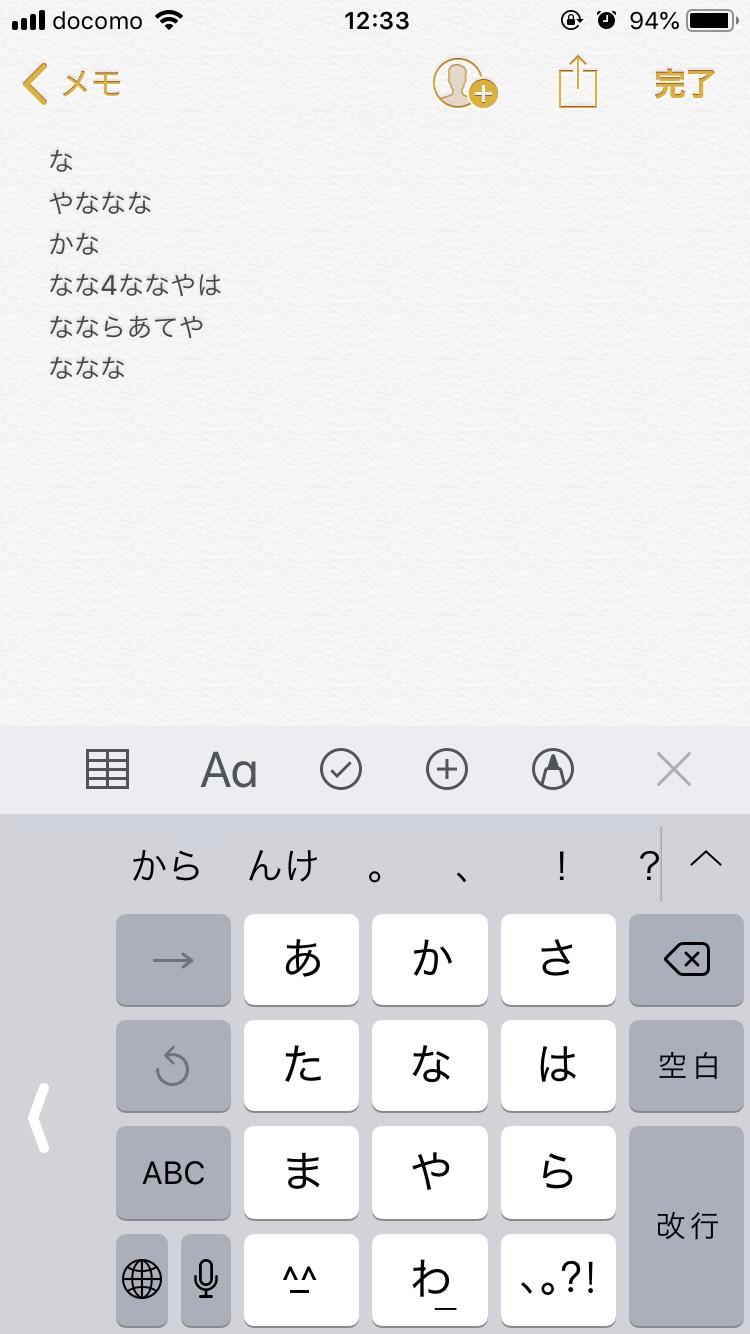Viewport: 750px width, 1334px height.
Task: Add a checklist to the note
Action: 341,770
